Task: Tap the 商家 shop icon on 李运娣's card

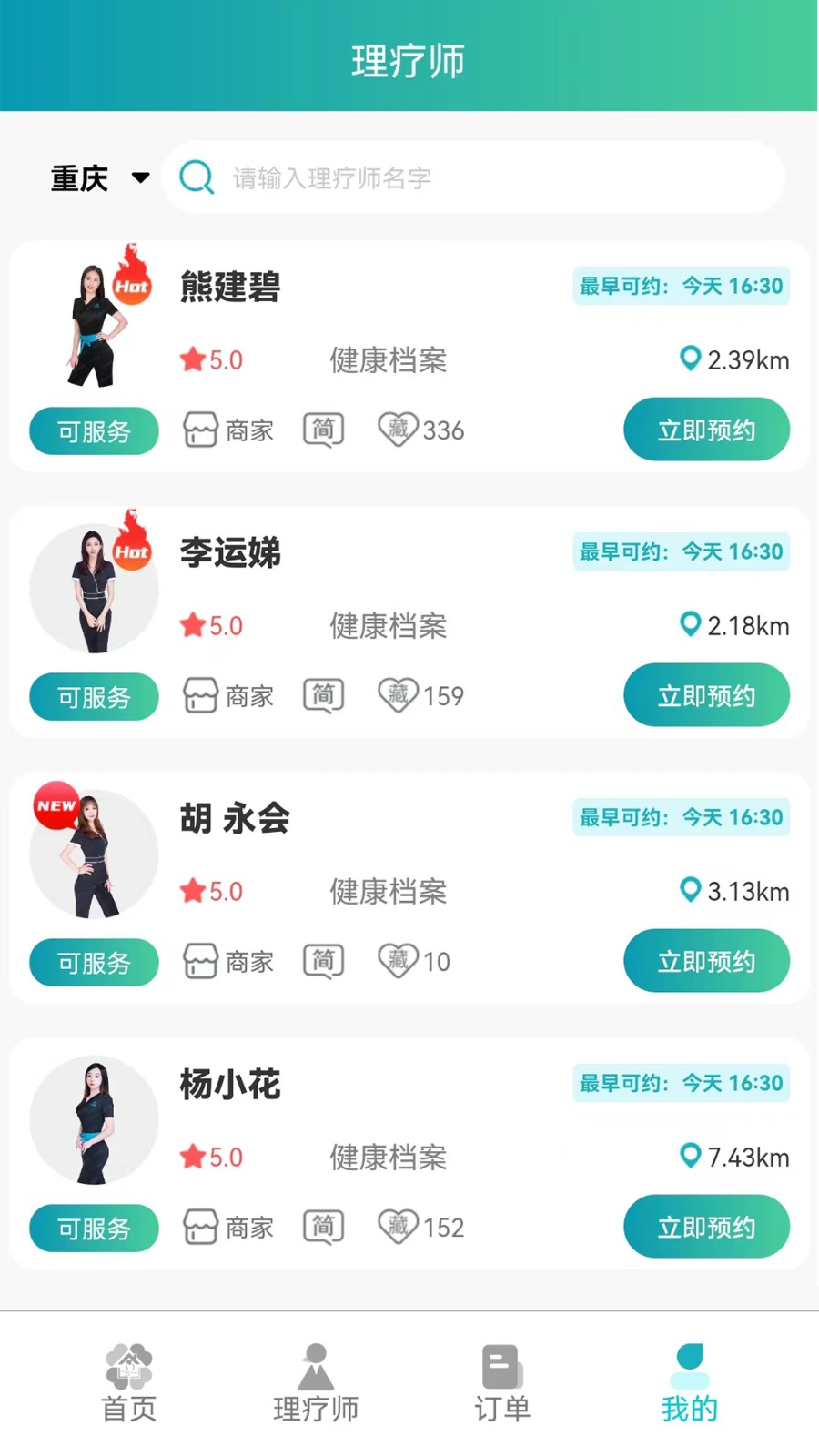Action: pyautogui.click(x=200, y=694)
